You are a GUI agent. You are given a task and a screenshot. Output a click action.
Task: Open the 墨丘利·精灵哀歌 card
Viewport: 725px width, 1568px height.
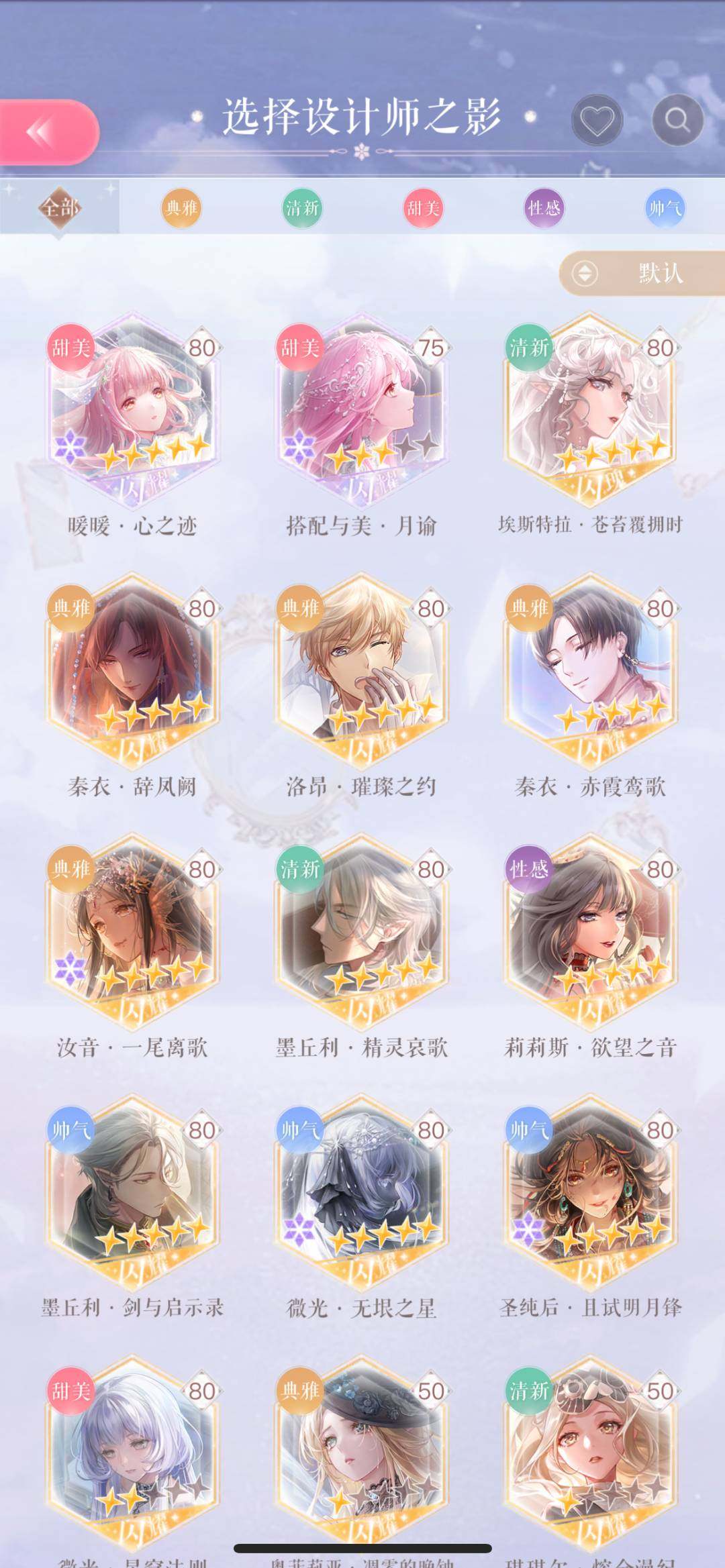pos(361,931)
